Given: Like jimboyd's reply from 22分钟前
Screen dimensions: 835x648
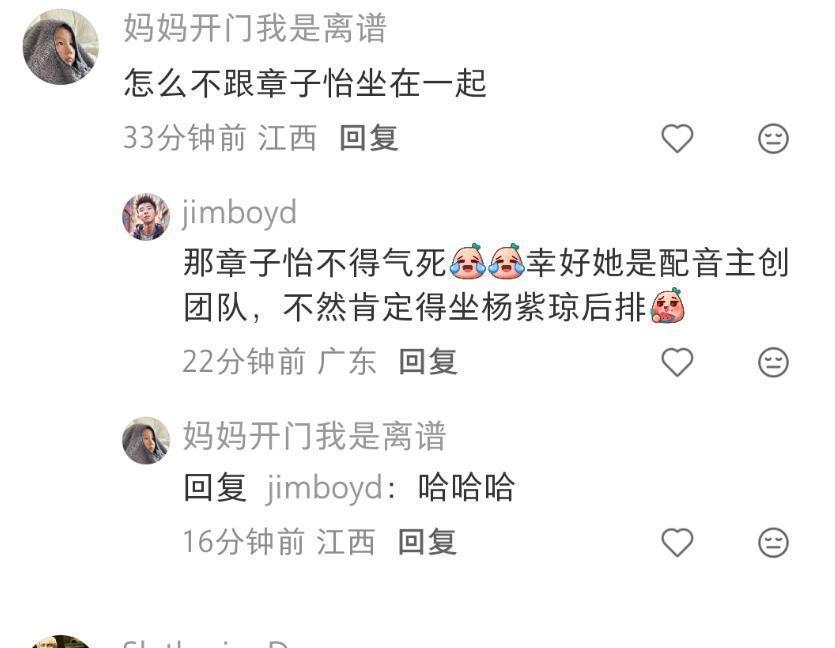Looking at the screenshot, I should [x=677, y=361].
